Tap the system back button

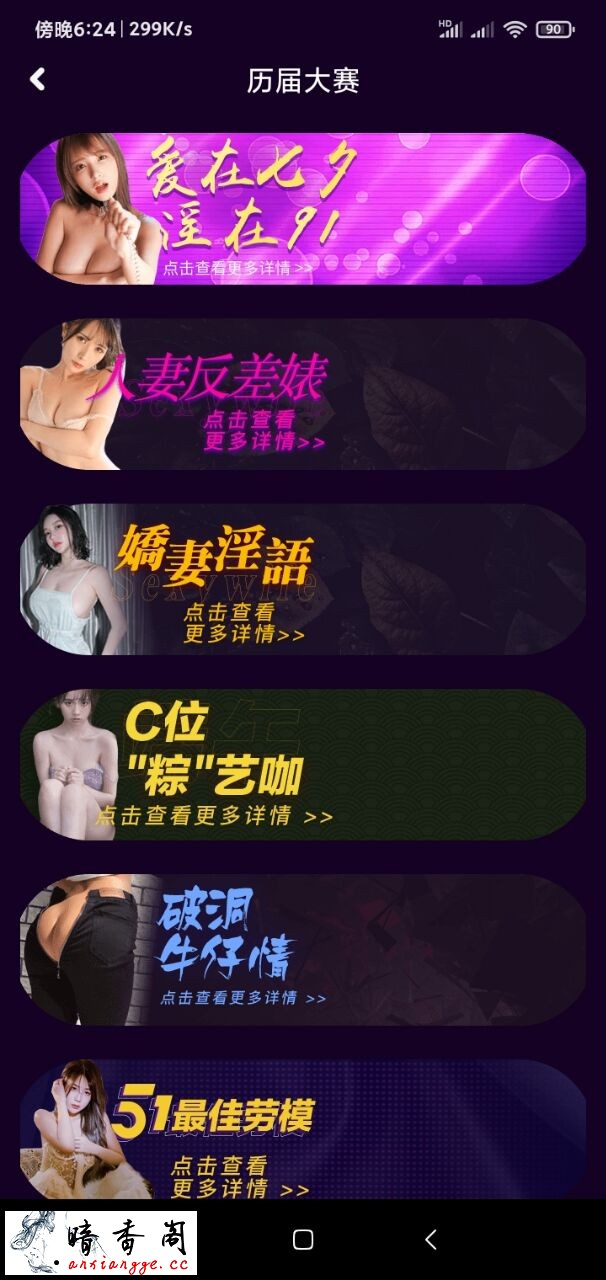[431, 1240]
